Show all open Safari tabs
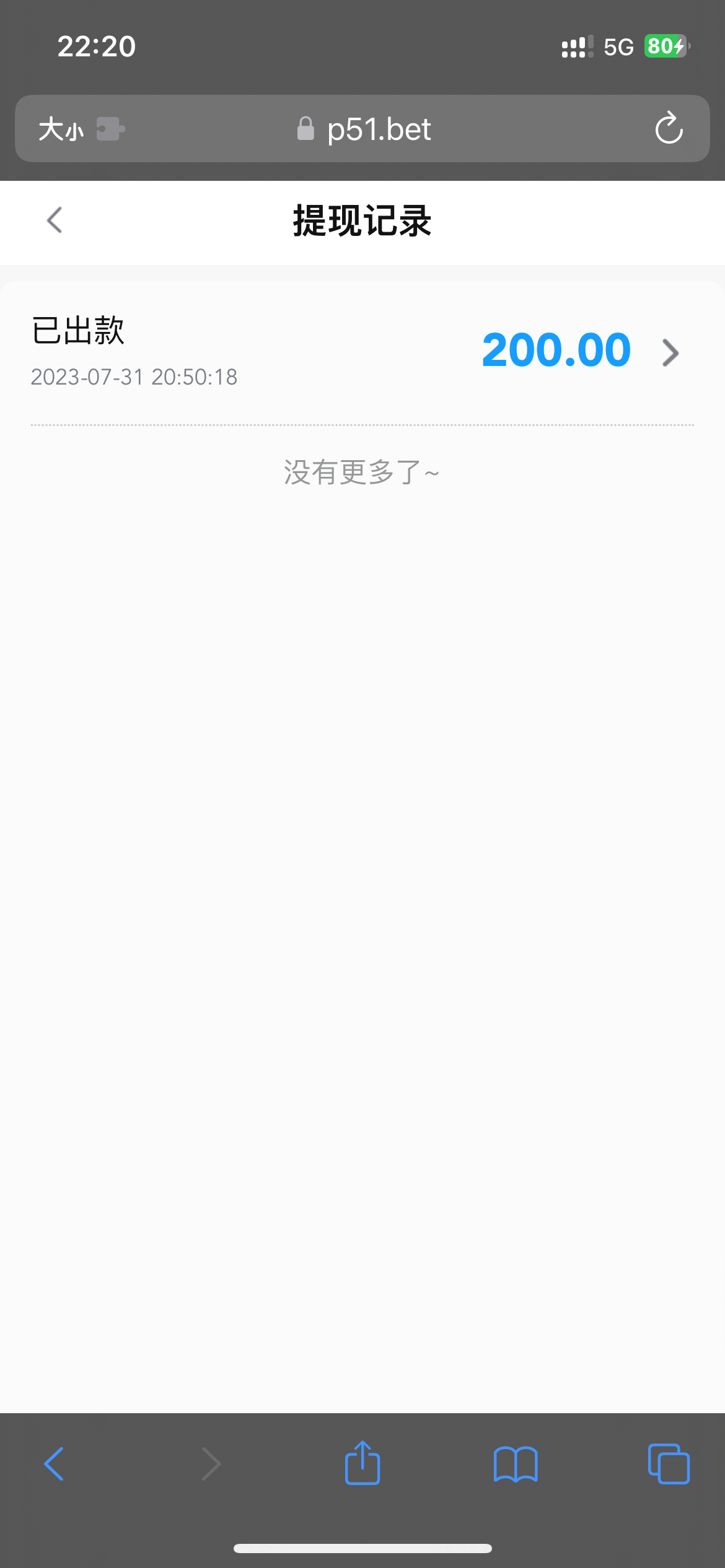This screenshot has height=1568, width=725. 668,1464
